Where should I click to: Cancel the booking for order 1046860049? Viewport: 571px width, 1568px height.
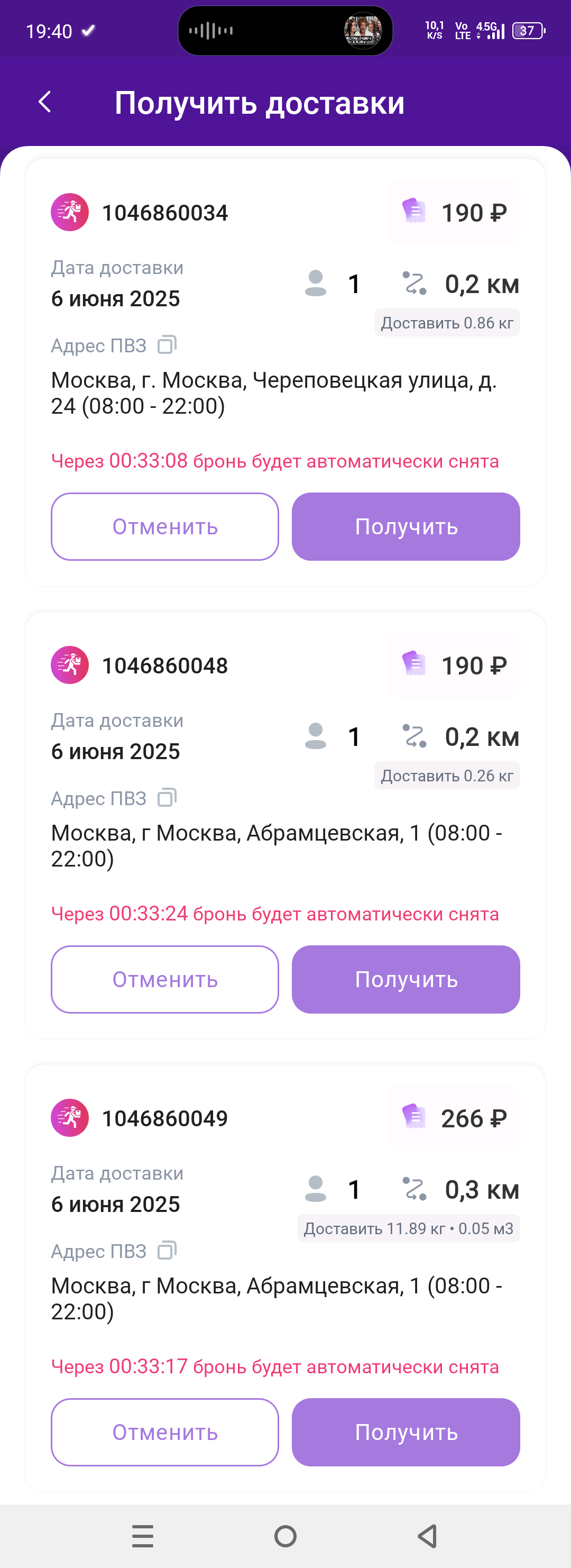pos(165,1432)
